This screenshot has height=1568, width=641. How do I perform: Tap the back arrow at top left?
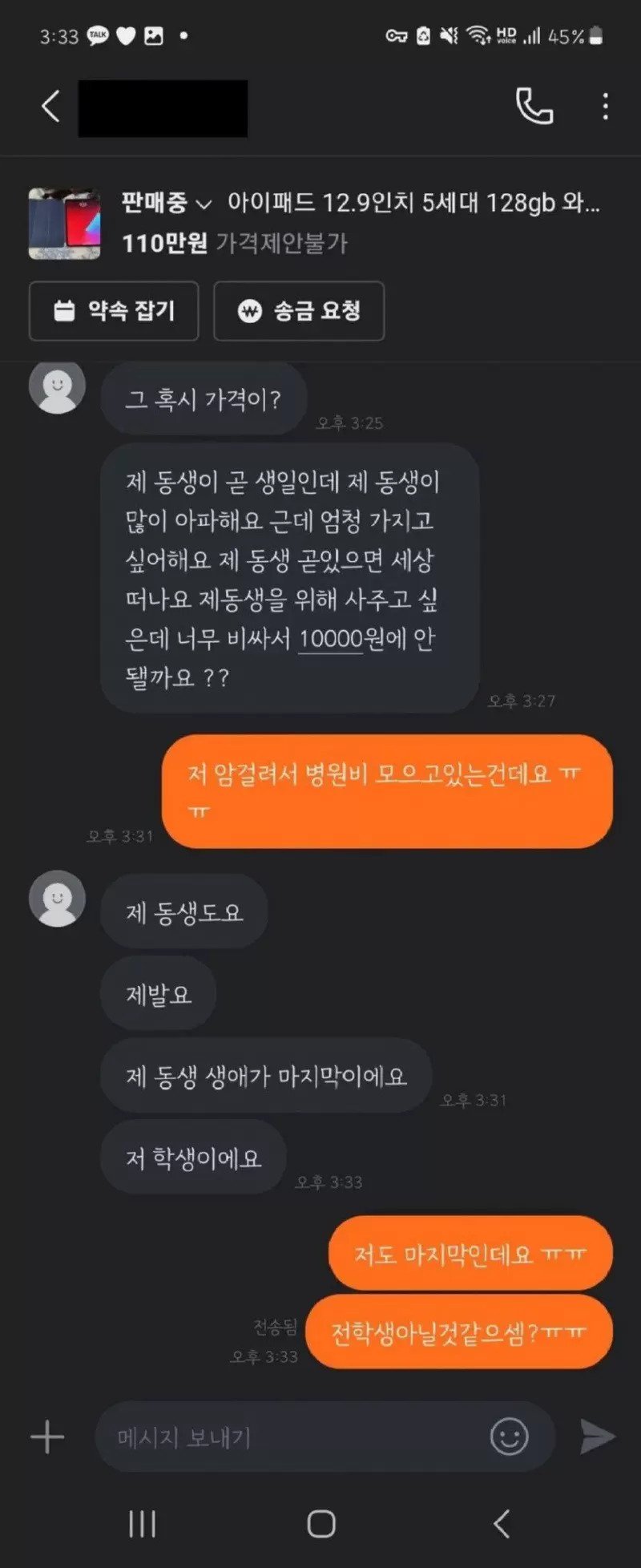point(50,106)
